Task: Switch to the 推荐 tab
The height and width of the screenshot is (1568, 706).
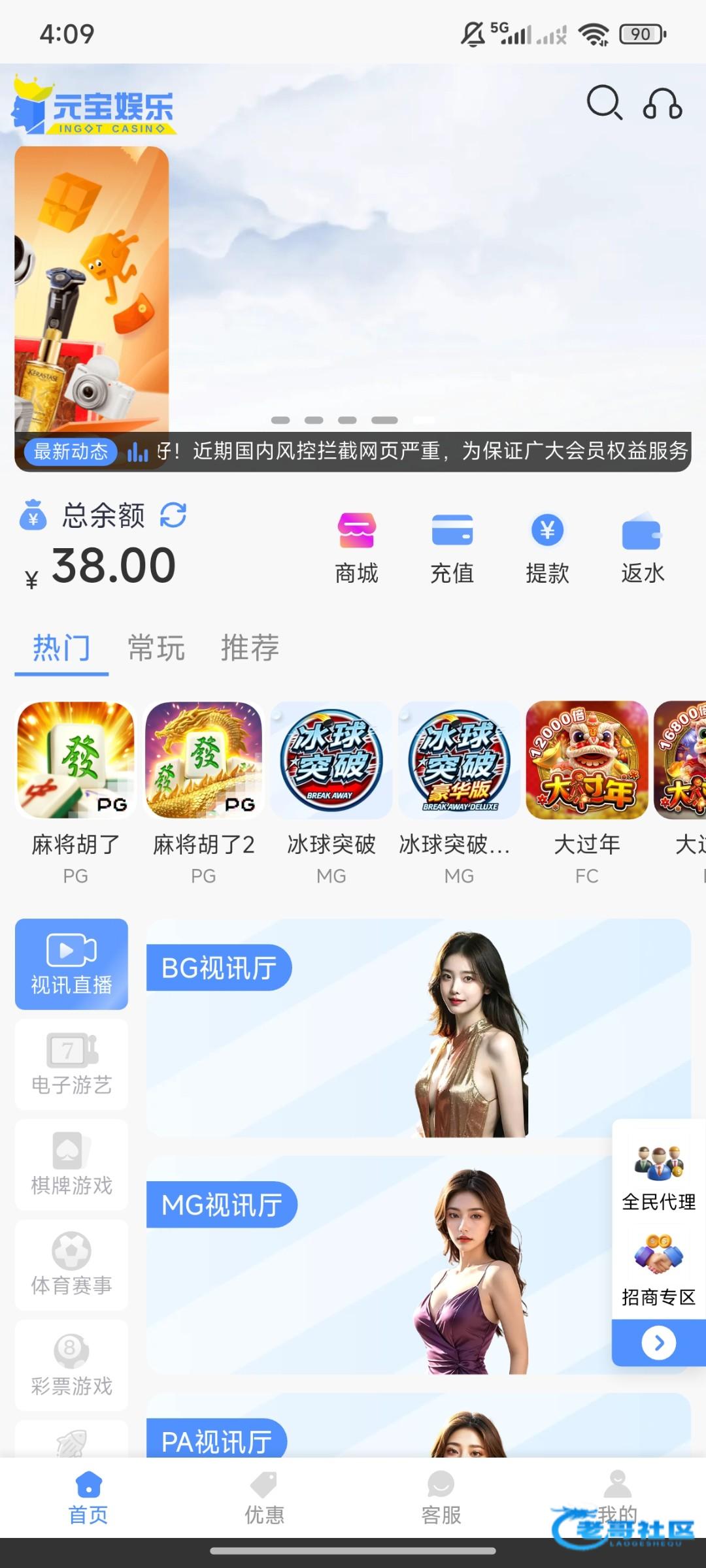Action: pos(250,648)
